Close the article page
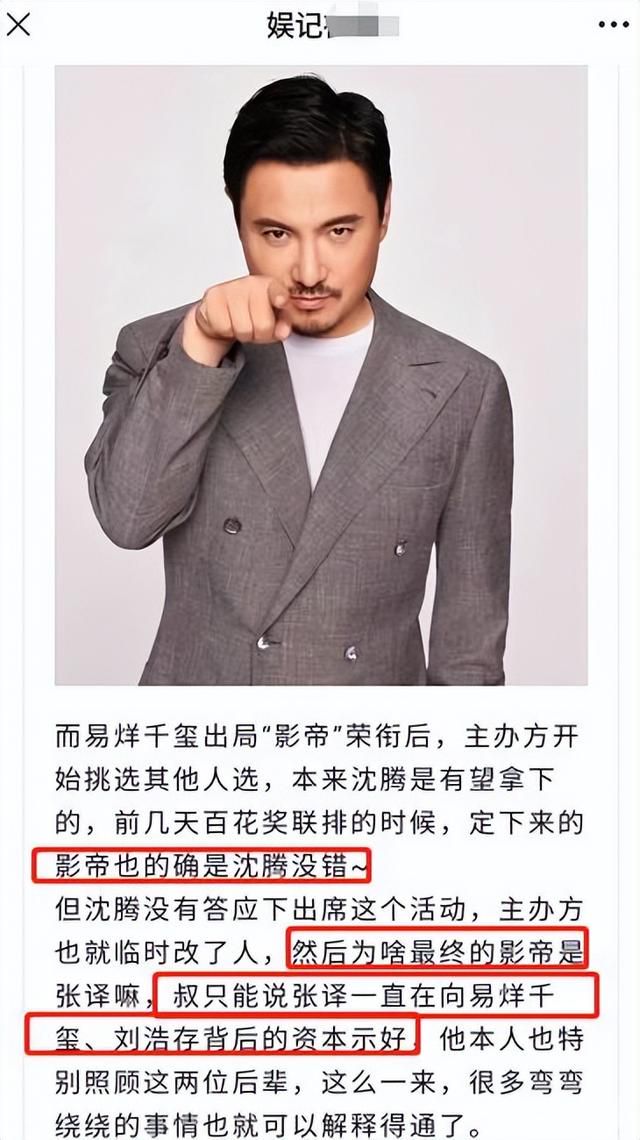 (x=19, y=24)
